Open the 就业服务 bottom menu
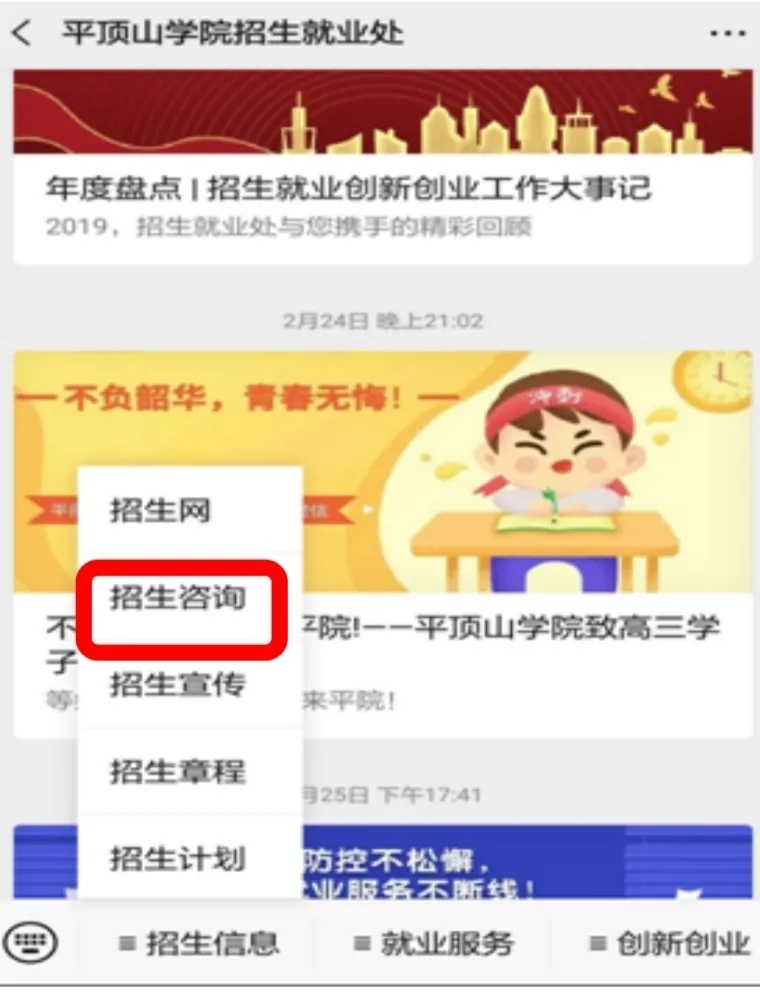The height and width of the screenshot is (992, 760). coord(433,943)
